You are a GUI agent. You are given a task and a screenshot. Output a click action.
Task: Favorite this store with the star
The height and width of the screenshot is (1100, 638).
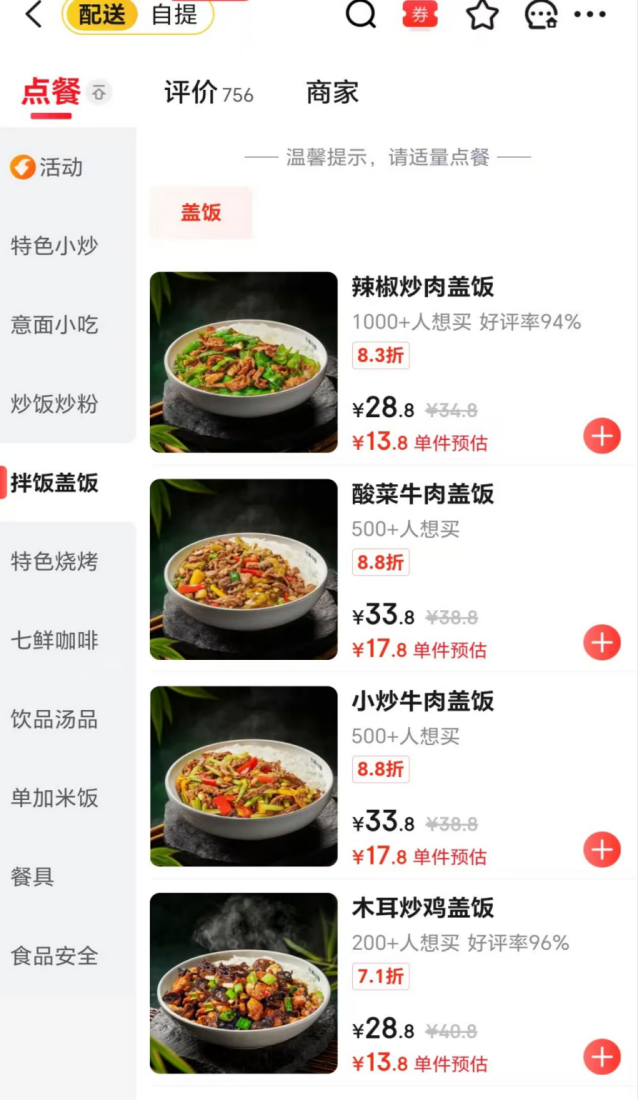point(482,15)
